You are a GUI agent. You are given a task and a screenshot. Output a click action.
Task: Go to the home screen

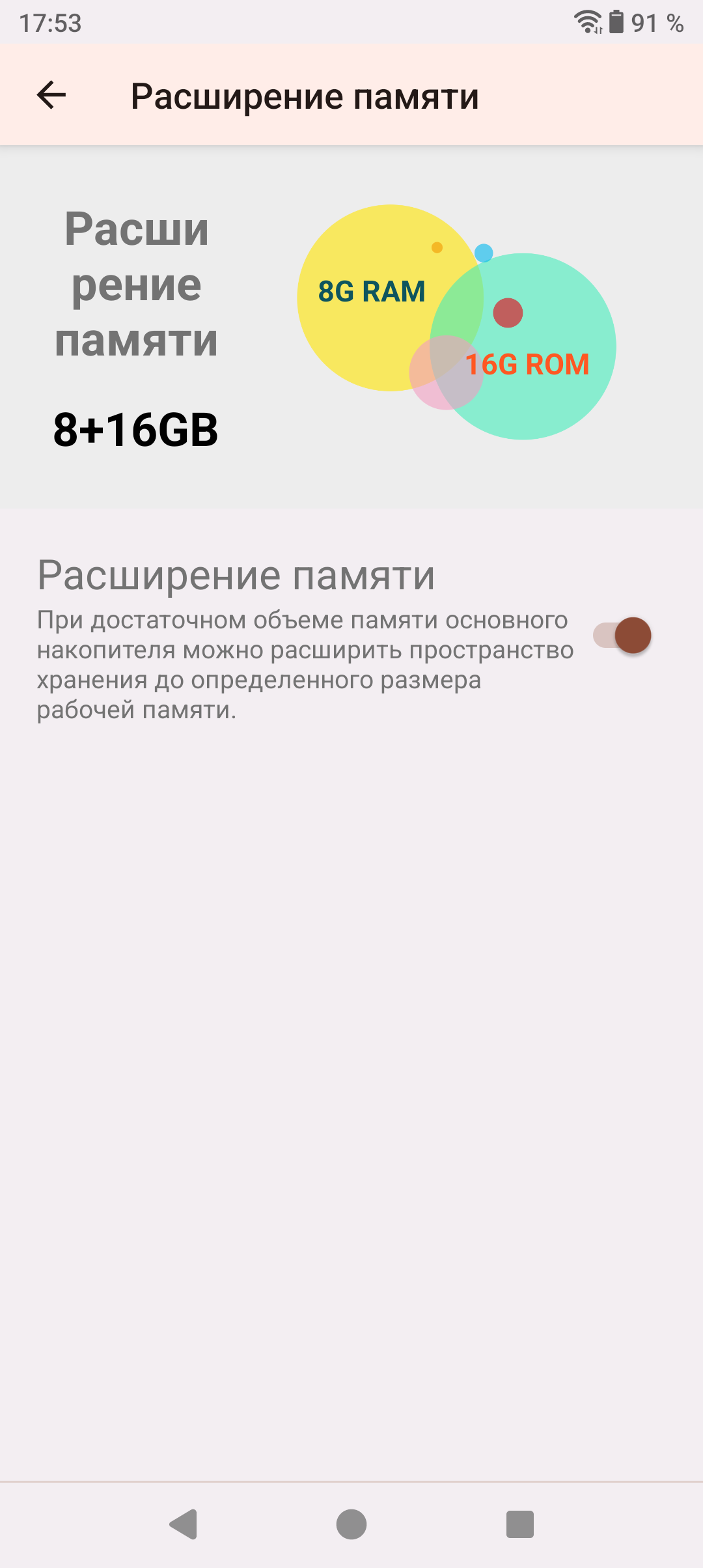tap(351, 1524)
